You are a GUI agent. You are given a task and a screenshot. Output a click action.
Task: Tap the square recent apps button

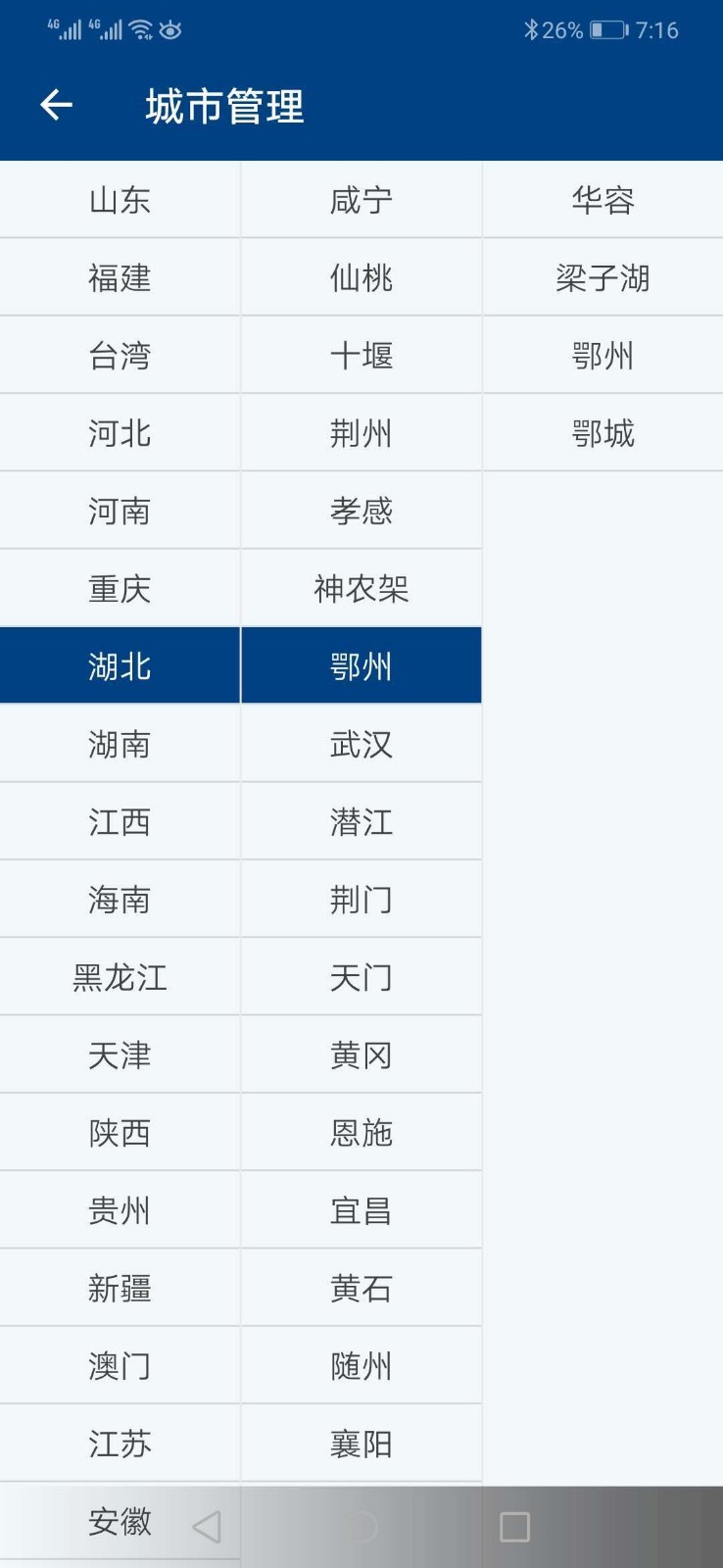(x=513, y=1525)
